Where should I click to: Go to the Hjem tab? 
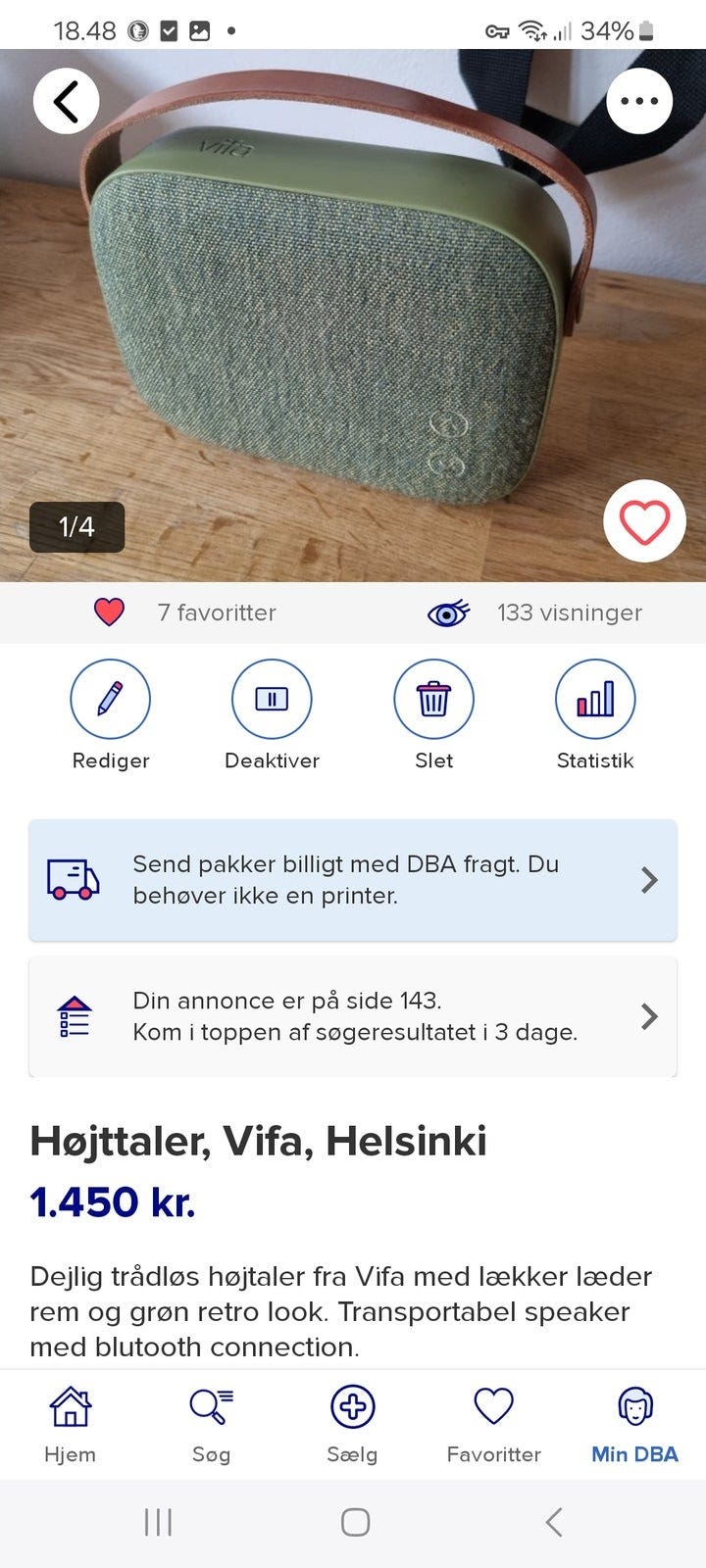point(71,1423)
